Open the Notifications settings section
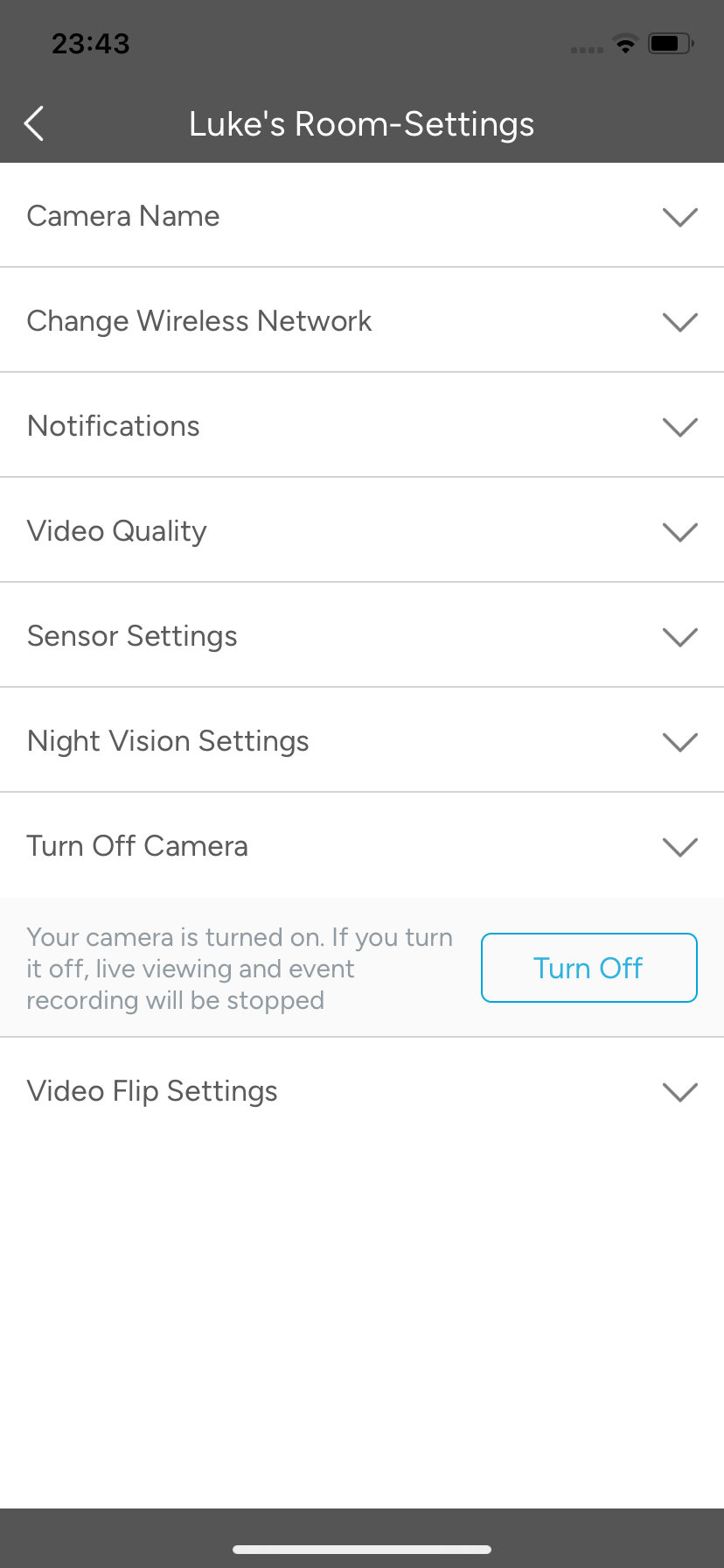Viewport: 724px width, 1568px height. 680,427
